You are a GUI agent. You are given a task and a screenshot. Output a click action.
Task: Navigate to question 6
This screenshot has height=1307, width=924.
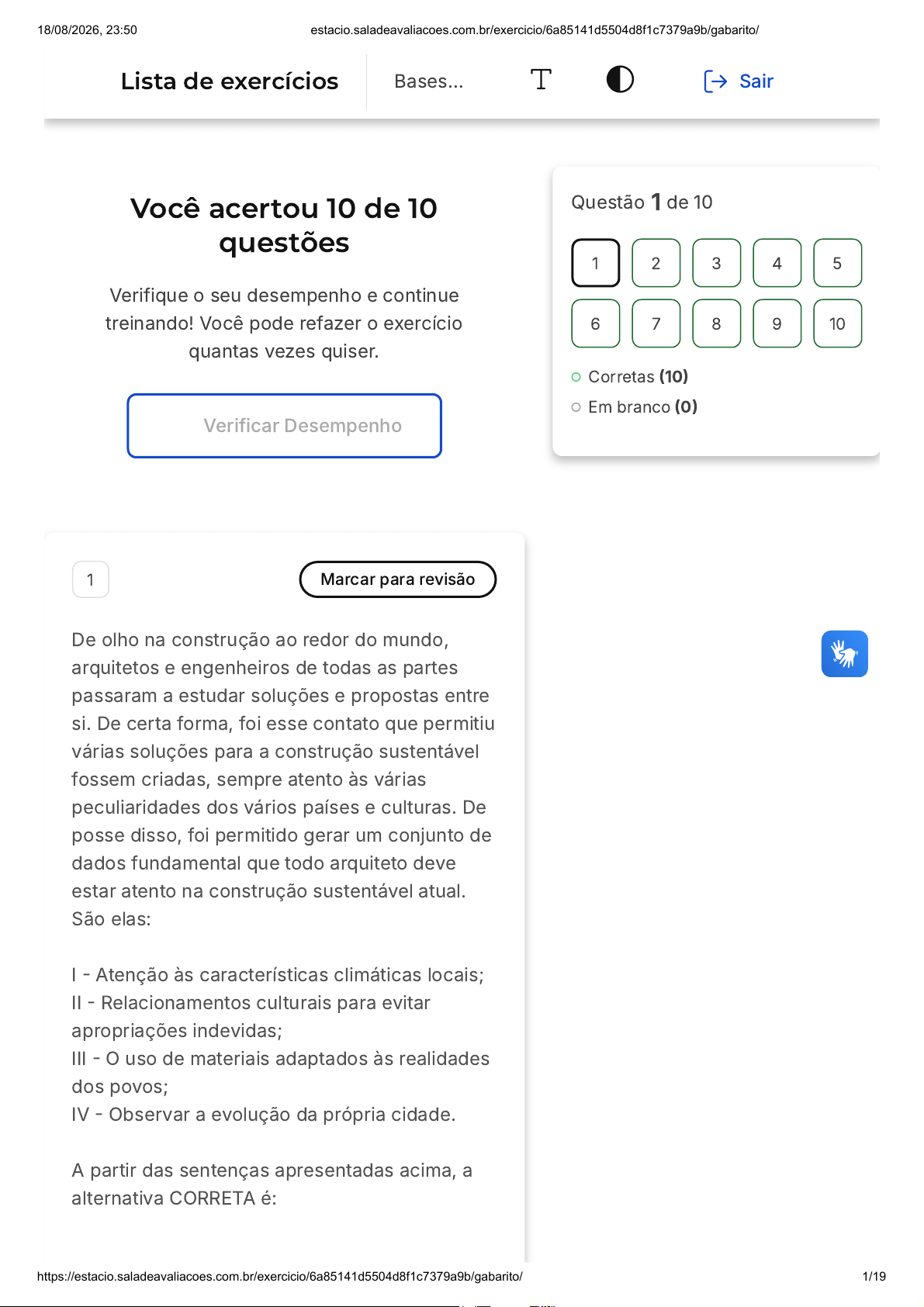(x=596, y=323)
